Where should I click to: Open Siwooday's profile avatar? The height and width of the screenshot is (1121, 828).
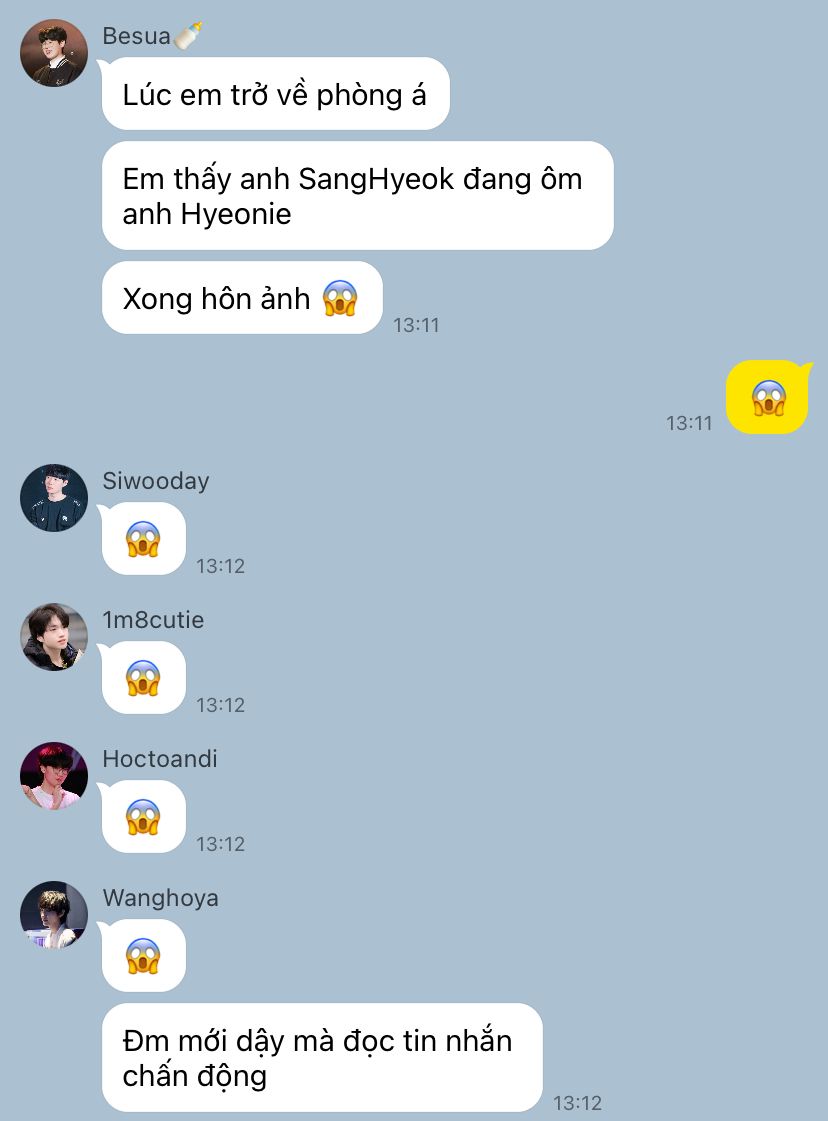(x=54, y=497)
